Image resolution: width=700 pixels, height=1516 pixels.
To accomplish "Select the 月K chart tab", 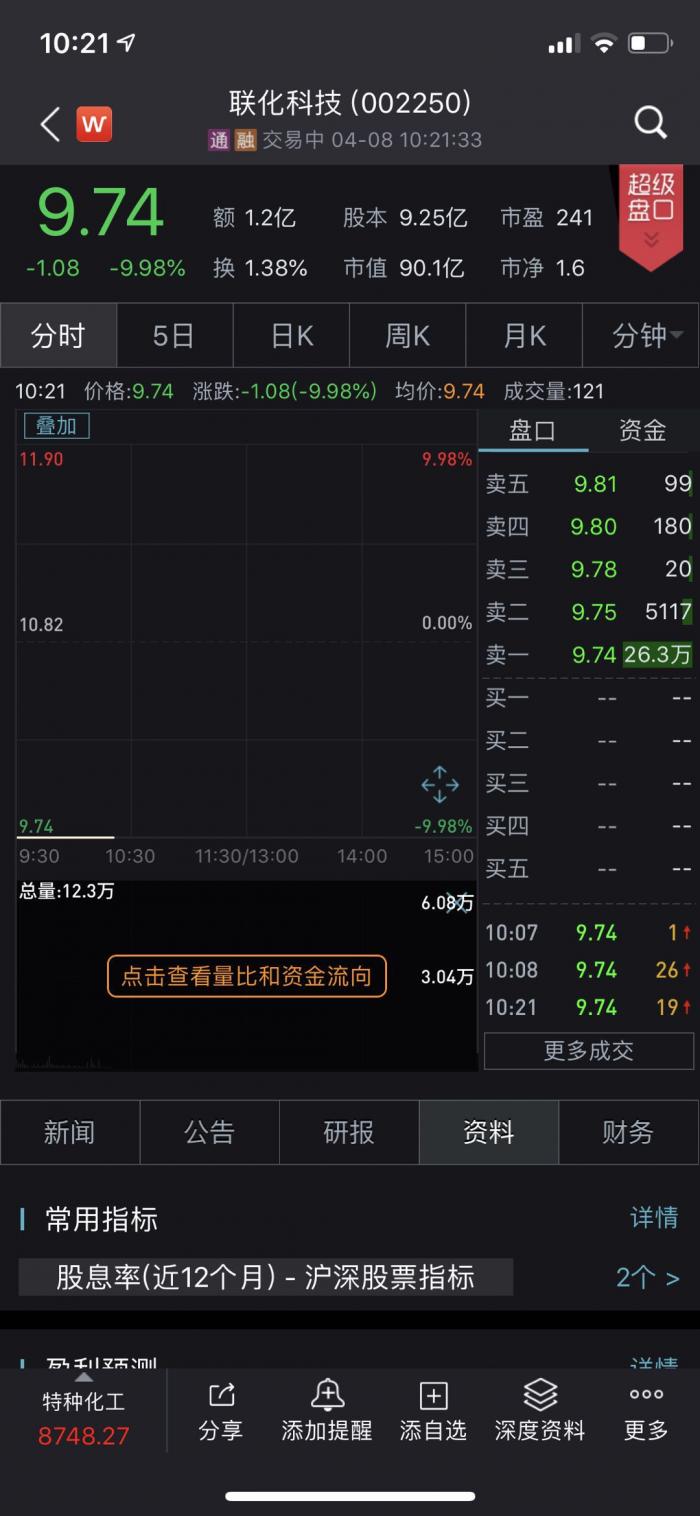I will click(524, 336).
